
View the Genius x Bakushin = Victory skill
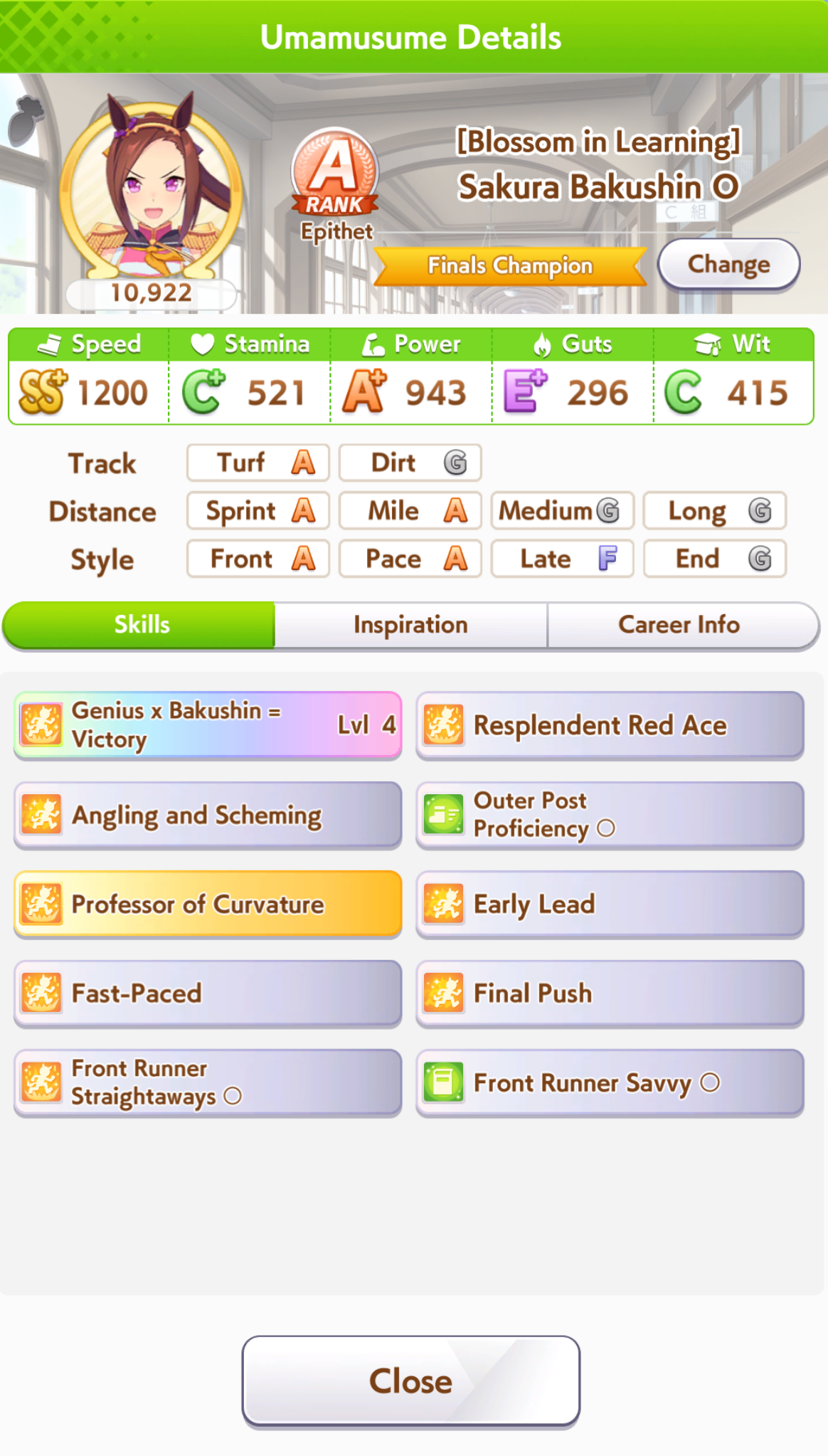[208, 725]
